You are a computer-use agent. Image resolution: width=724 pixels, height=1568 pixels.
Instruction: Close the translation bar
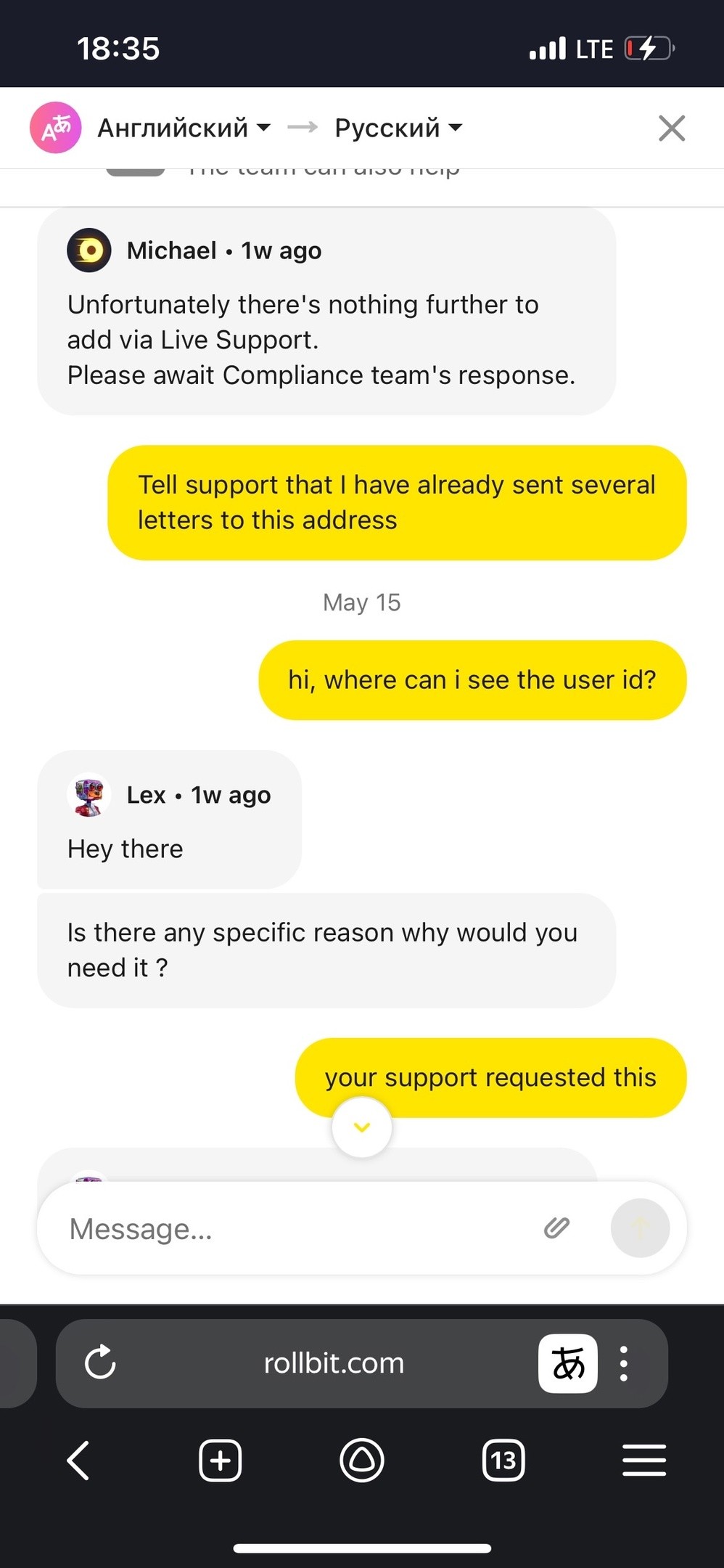click(x=672, y=128)
